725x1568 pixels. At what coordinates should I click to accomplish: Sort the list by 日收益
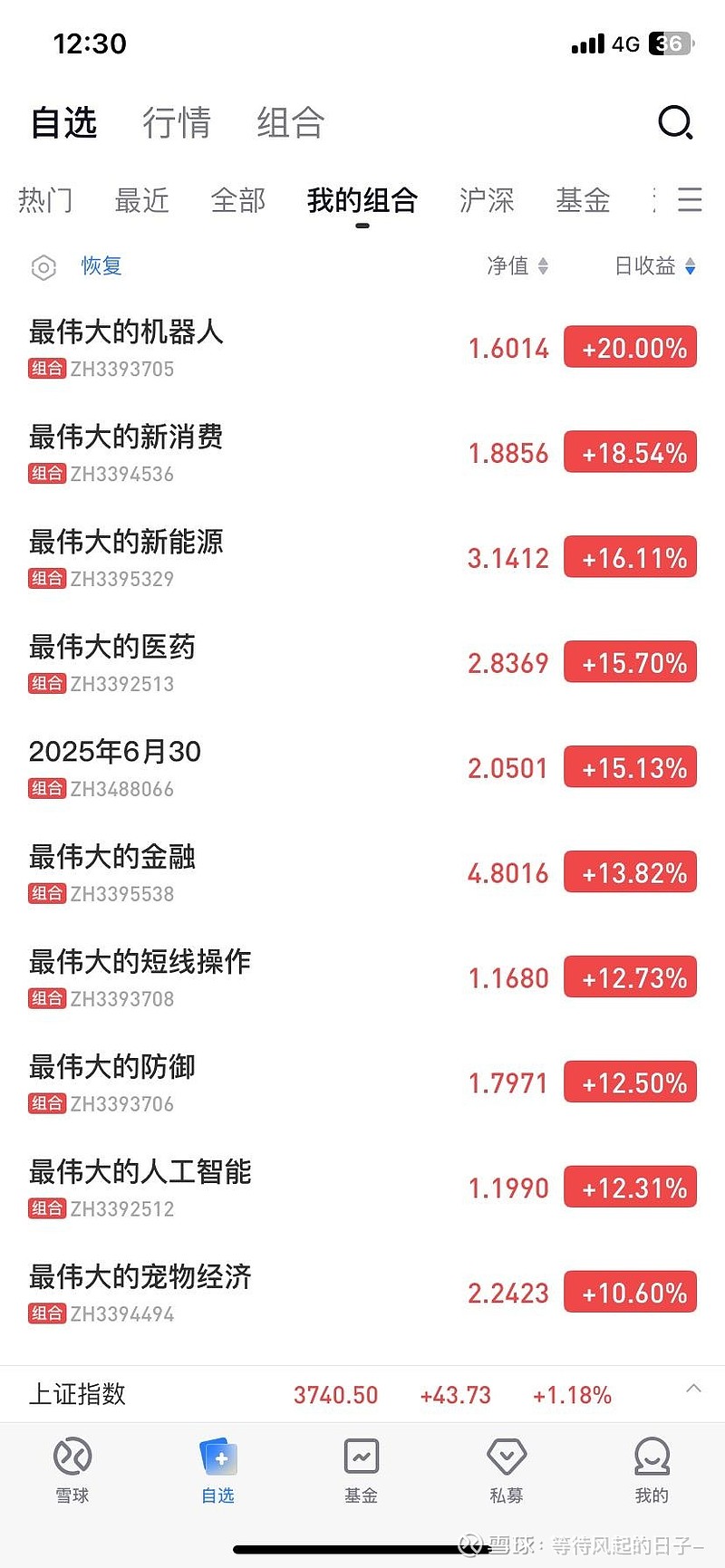point(655,265)
